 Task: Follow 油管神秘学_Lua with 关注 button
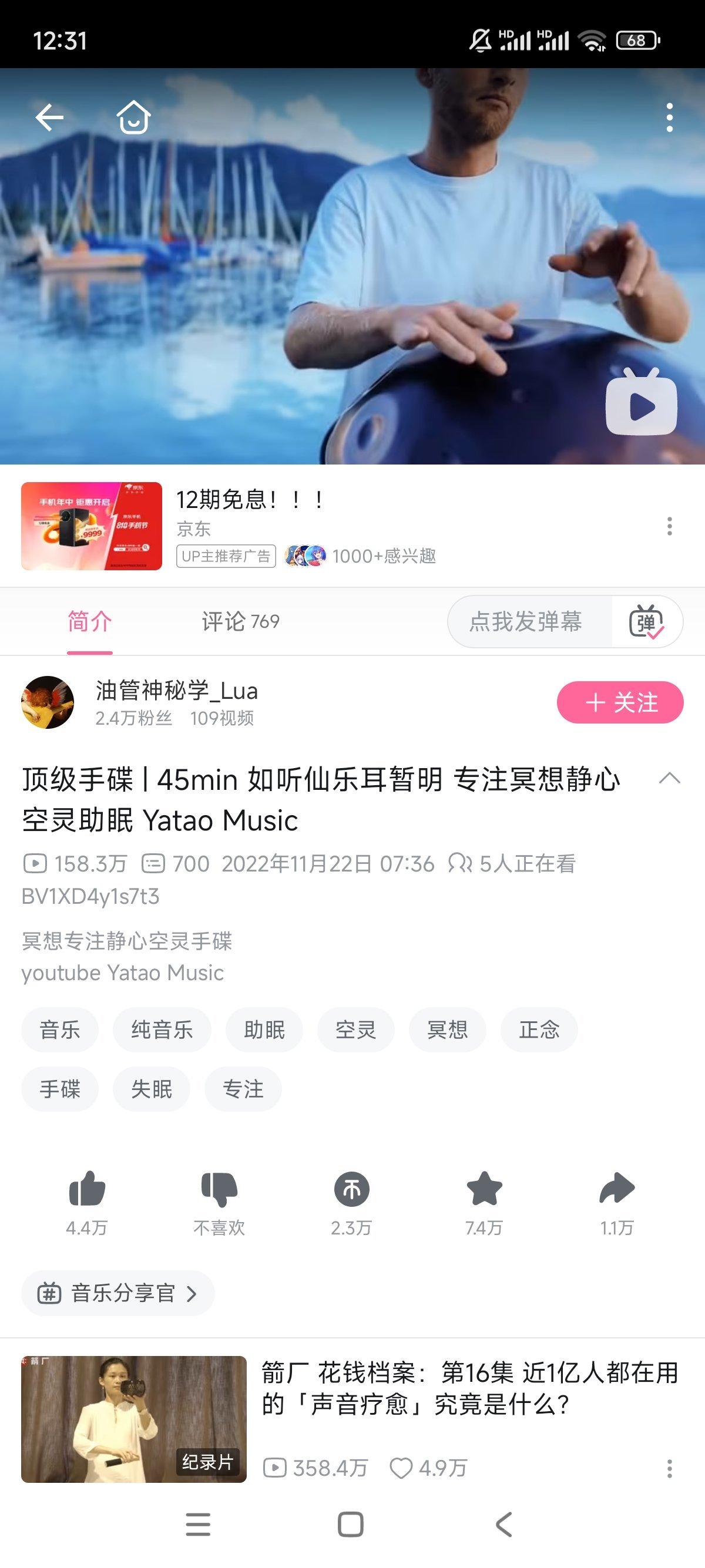tap(620, 702)
